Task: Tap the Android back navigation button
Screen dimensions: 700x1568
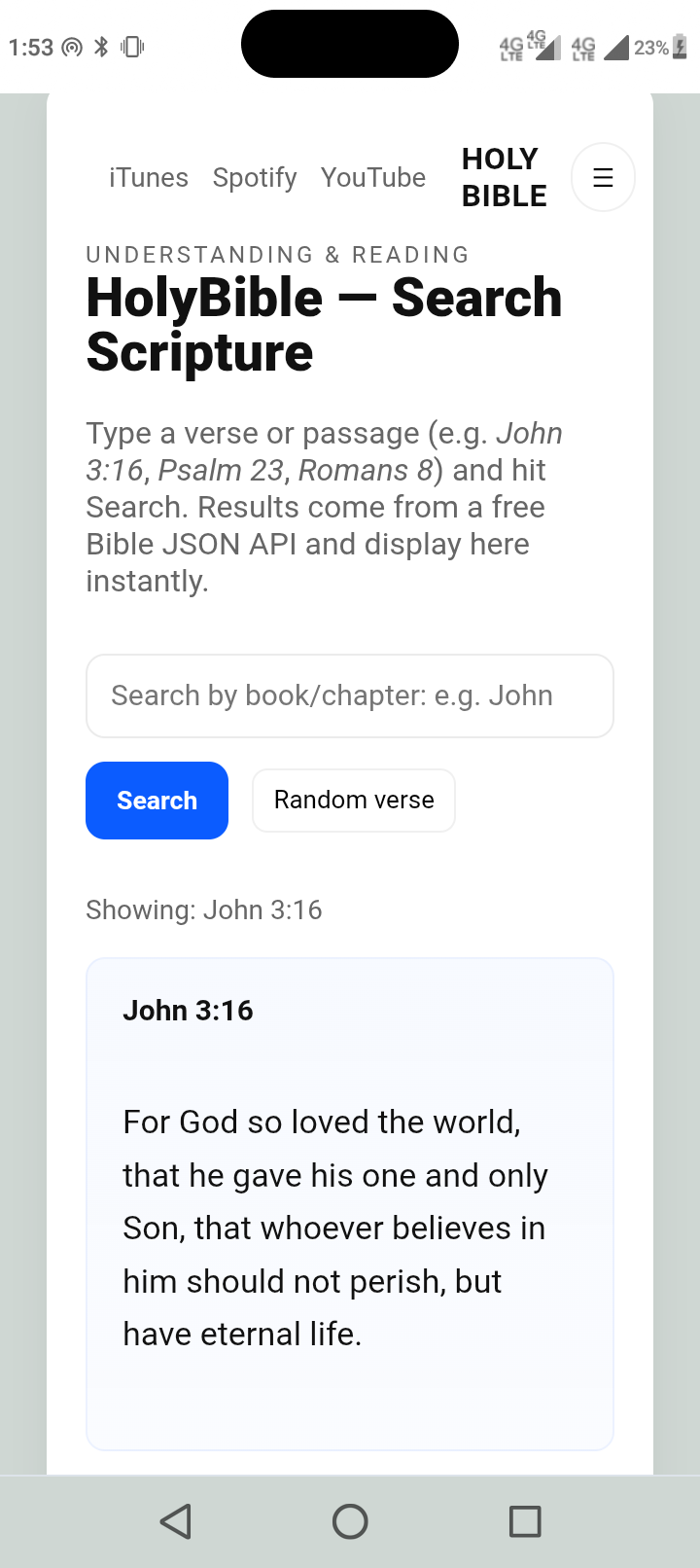Action: click(x=175, y=1519)
